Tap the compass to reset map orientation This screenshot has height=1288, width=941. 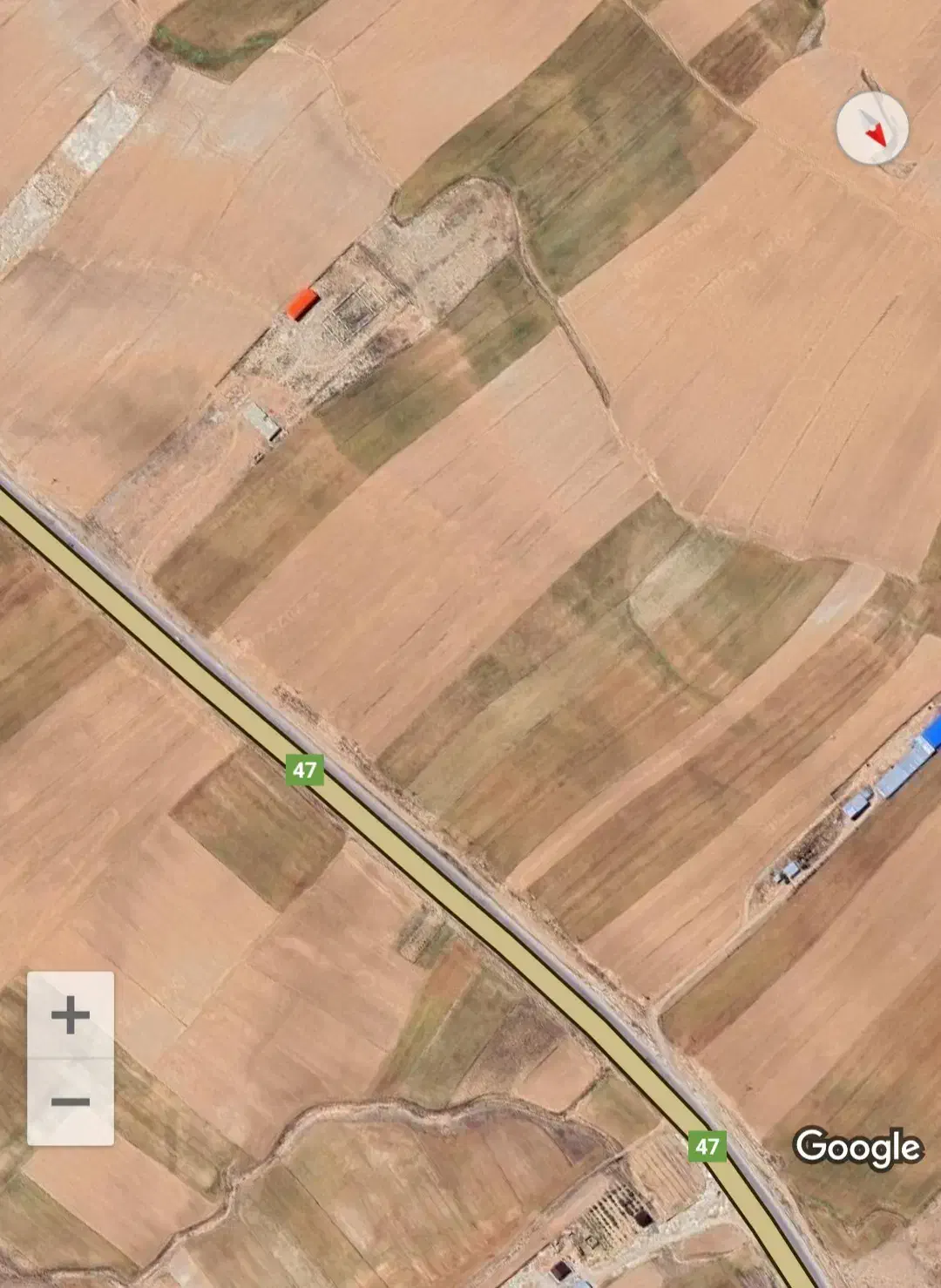click(872, 128)
